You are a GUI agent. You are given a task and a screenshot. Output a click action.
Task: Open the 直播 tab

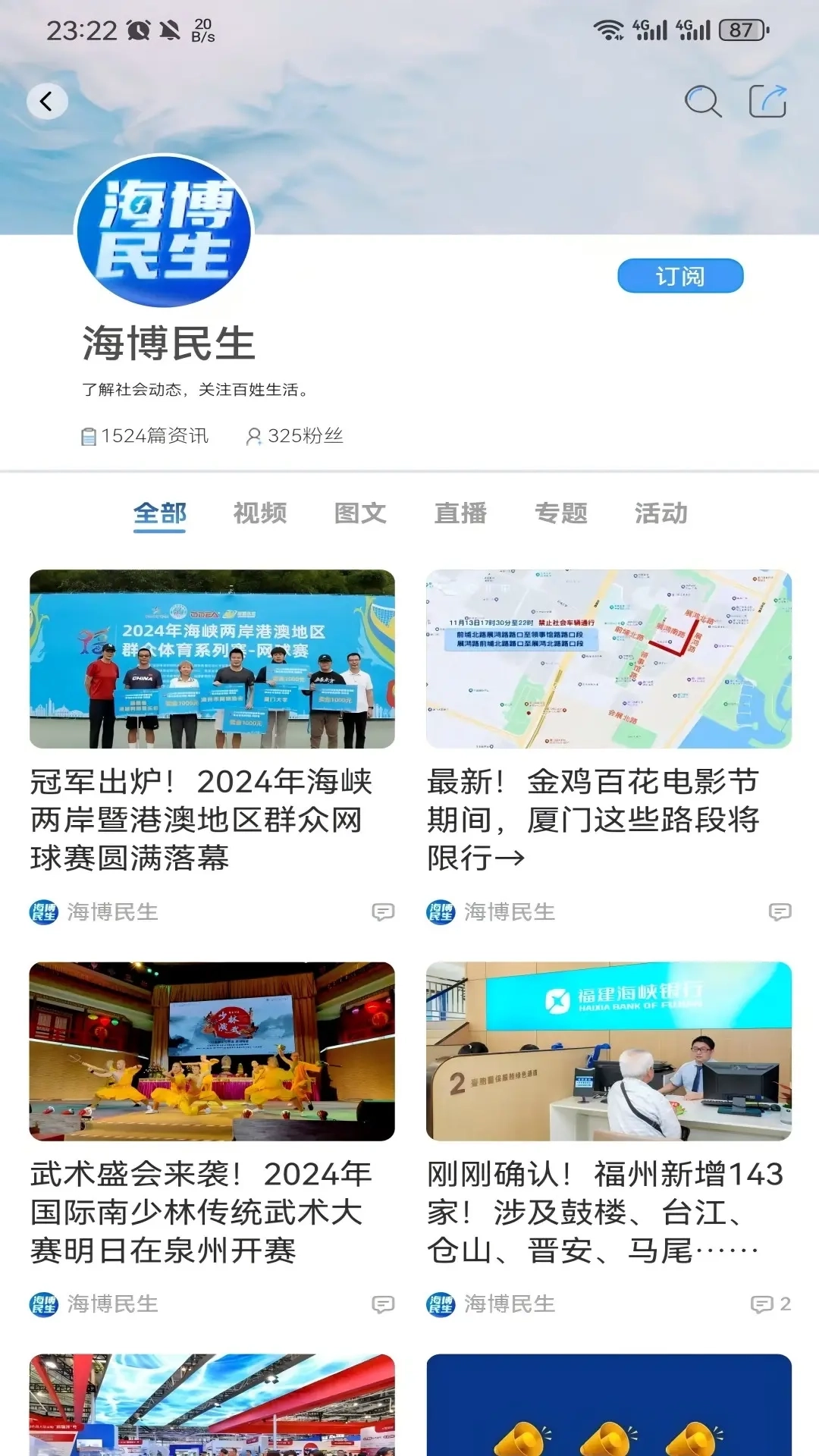pos(461,513)
